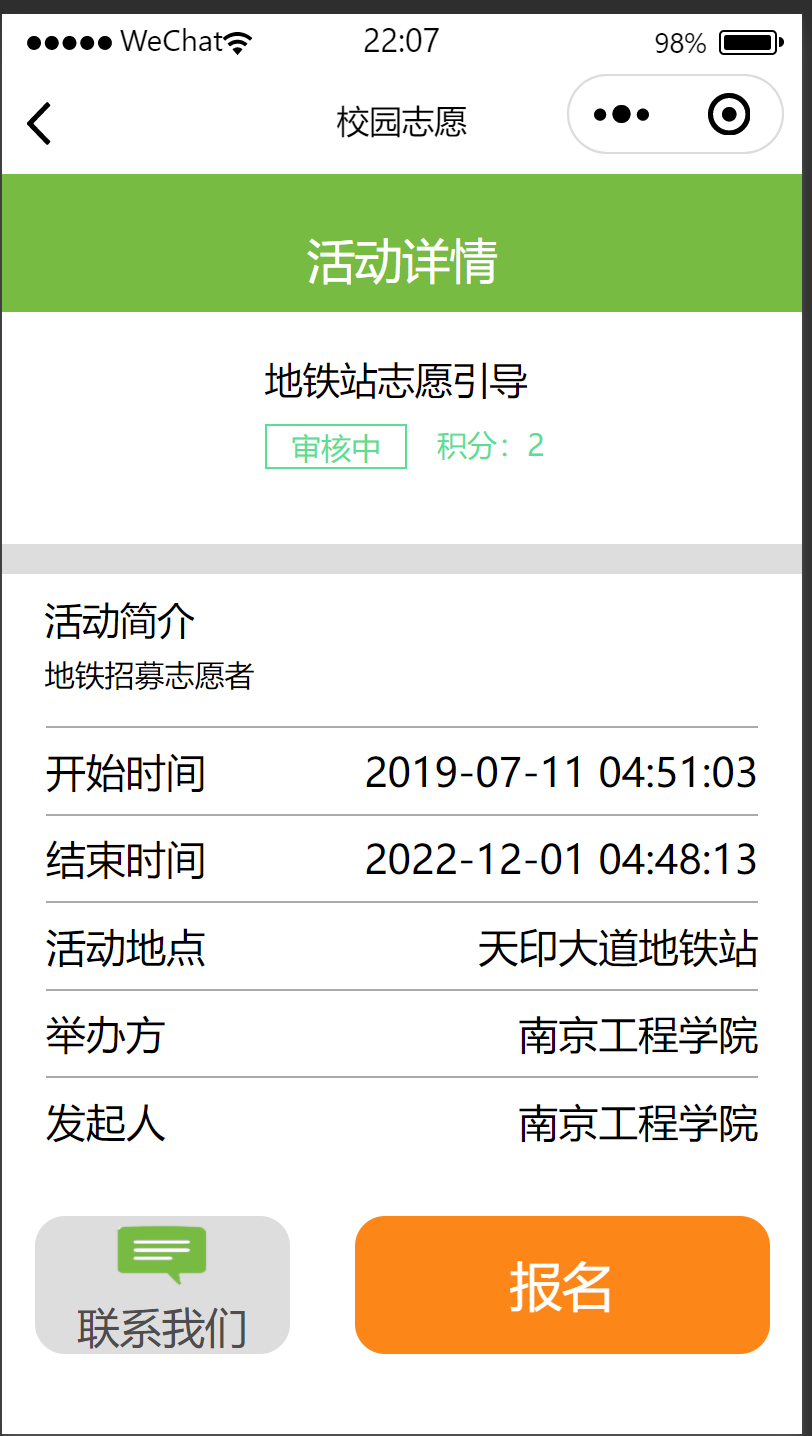Tap the mini program close/home capsule circle
The height and width of the screenshot is (1436, 812).
pyautogui.click(x=729, y=114)
